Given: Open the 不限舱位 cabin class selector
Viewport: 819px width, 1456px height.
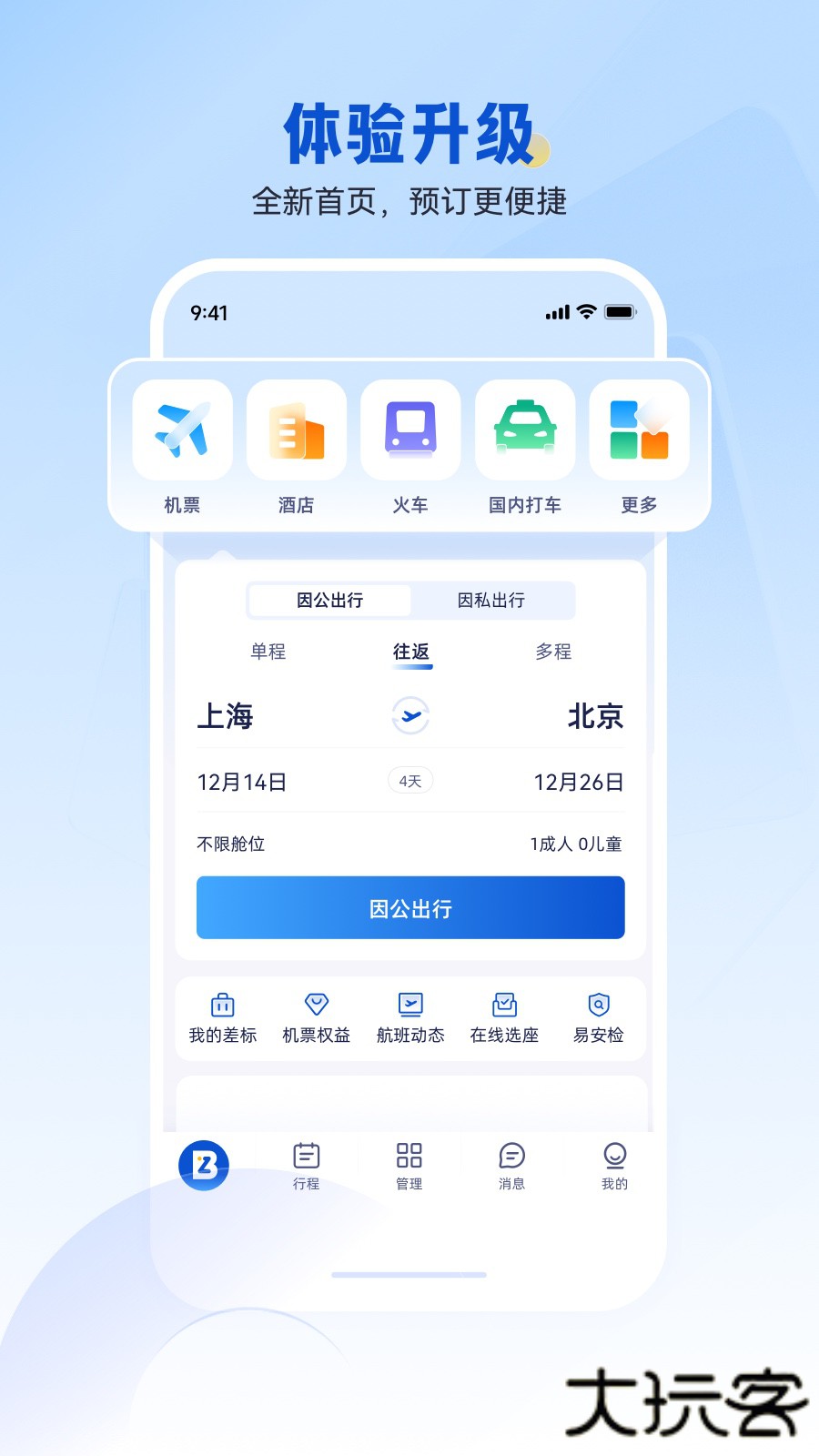Looking at the screenshot, I should (x=230, y=844).
